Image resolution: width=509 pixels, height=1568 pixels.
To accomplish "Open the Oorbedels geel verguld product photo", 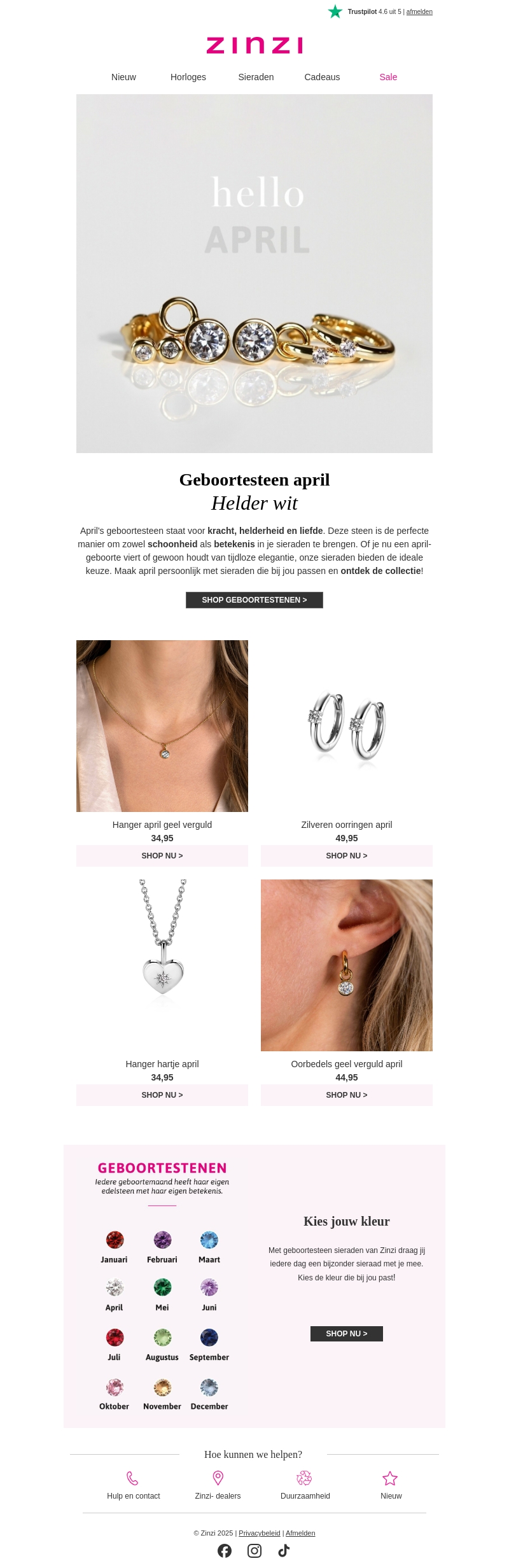I will point(347,965).
